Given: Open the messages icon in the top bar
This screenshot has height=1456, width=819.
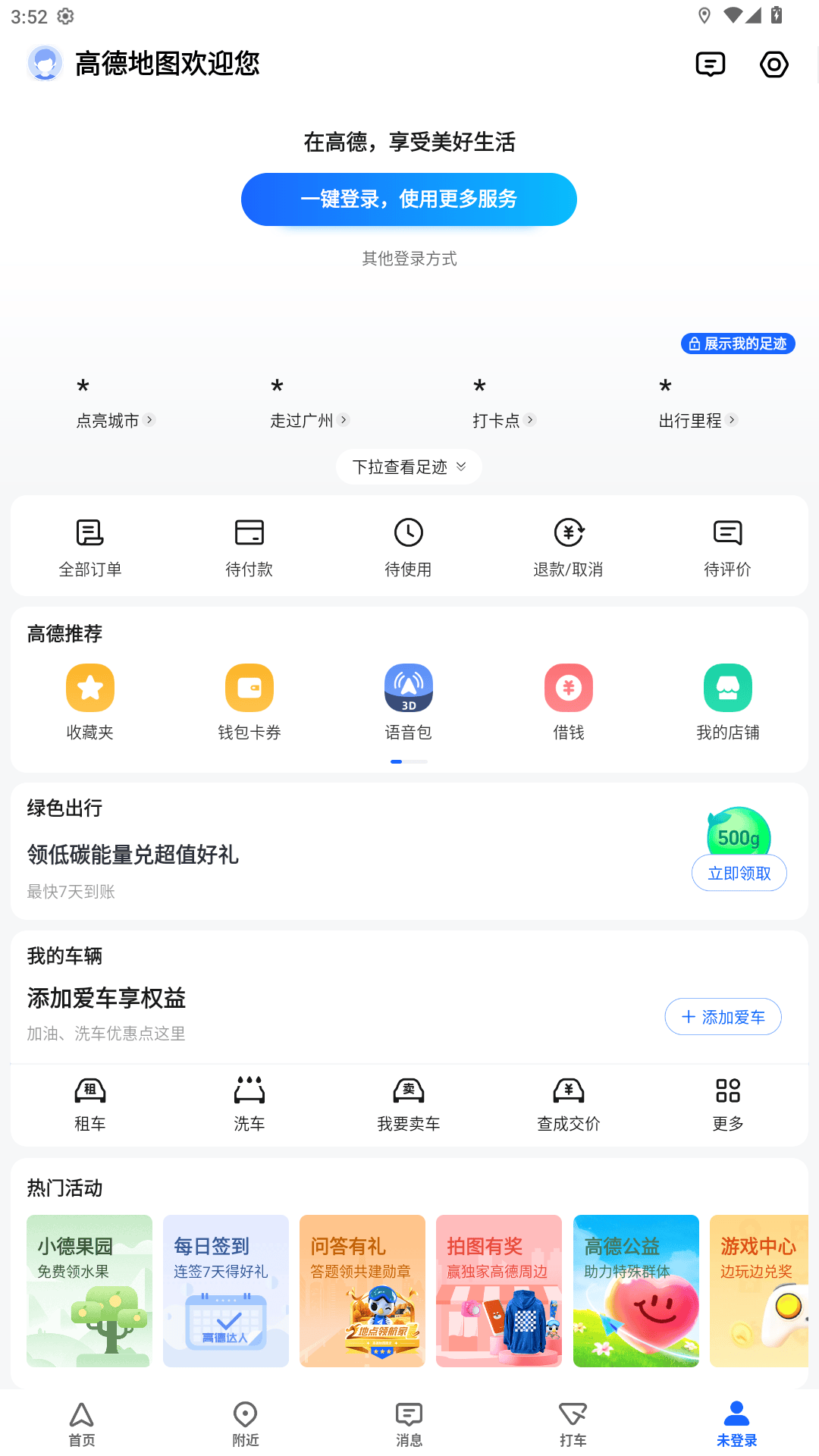Looking at the screenshot, I should pyautogui.click(x=710, y=64).
